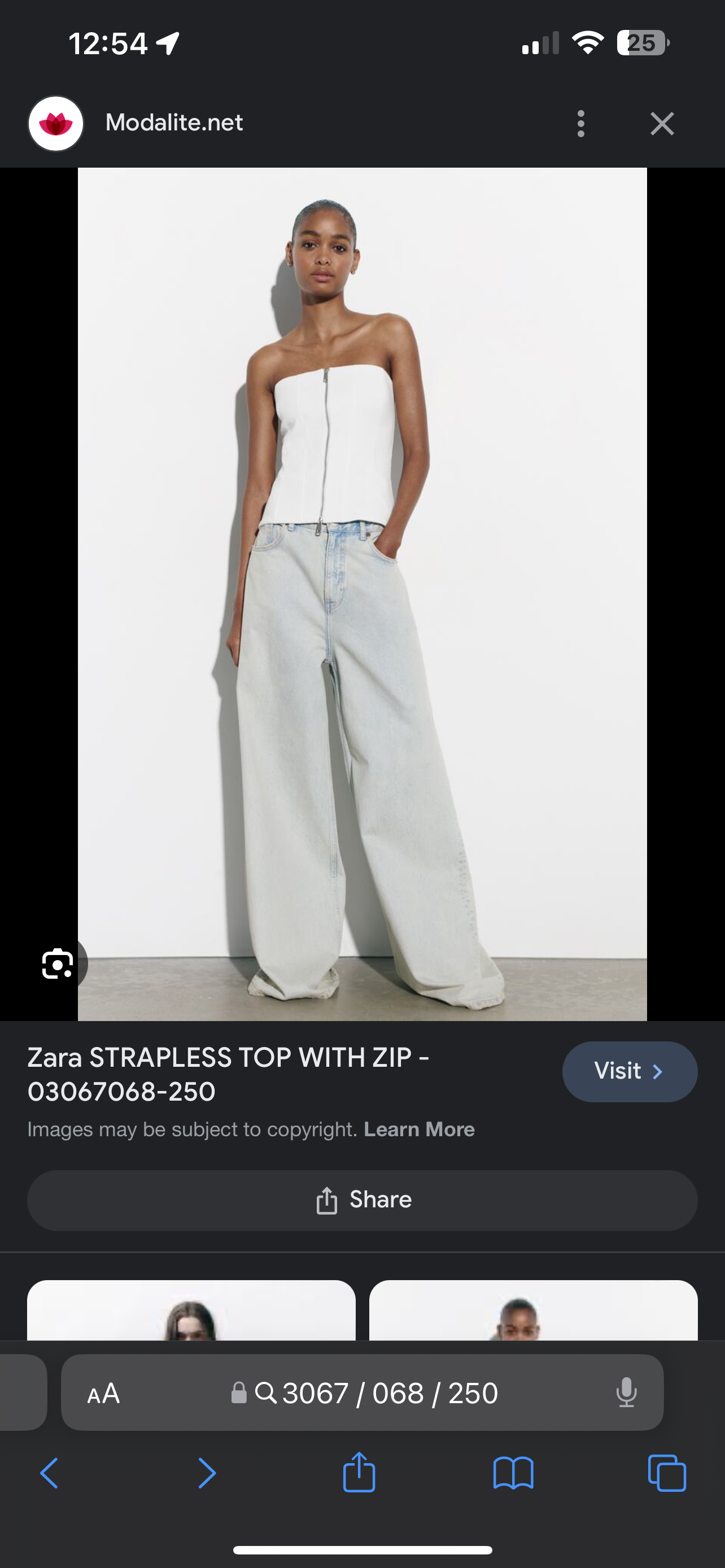Search this image with Google Lens
The width and height of the screenshot is (725, 1568).
58,963
